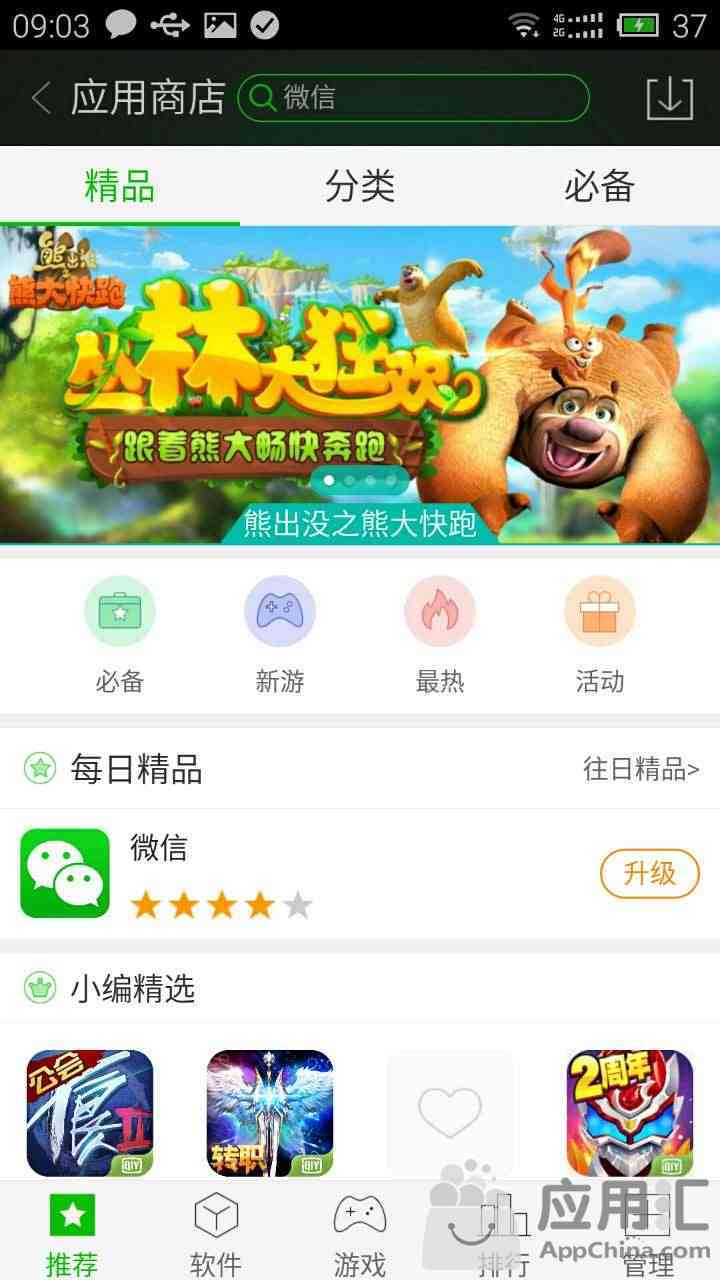The width and height of the screenshot is (720, 1280).
Task: View 往日精品 past picks
Action: click(641, 768)
